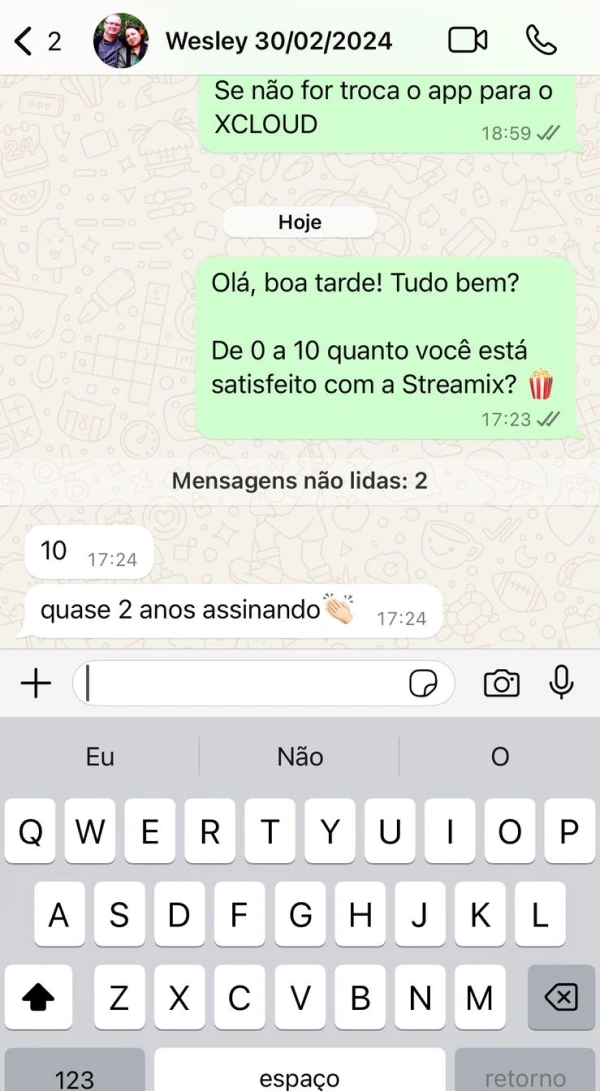Pick the "O" word suggestion
Screen dimensions: 600x1091
tap(500, 757)
